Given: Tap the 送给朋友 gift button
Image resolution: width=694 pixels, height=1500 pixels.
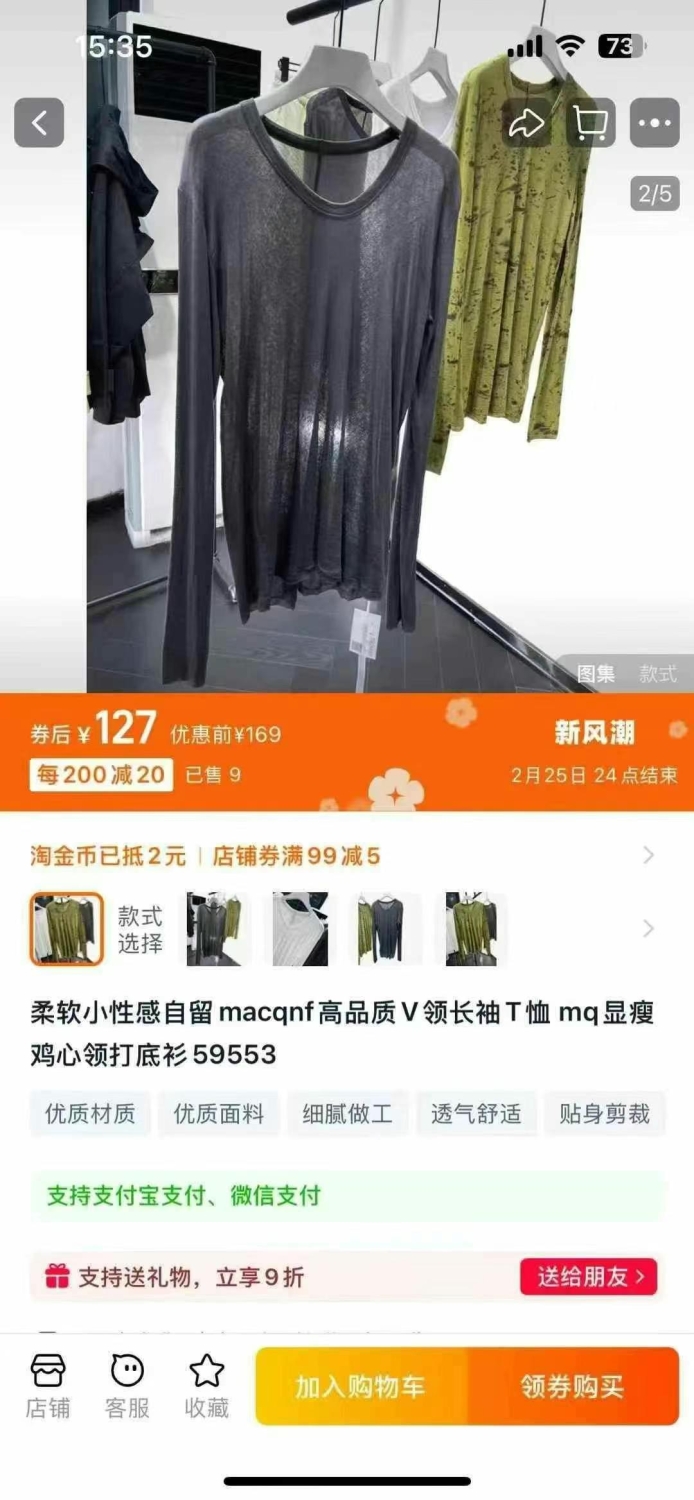Looking at the screenshot, I should click(588, 1277).
